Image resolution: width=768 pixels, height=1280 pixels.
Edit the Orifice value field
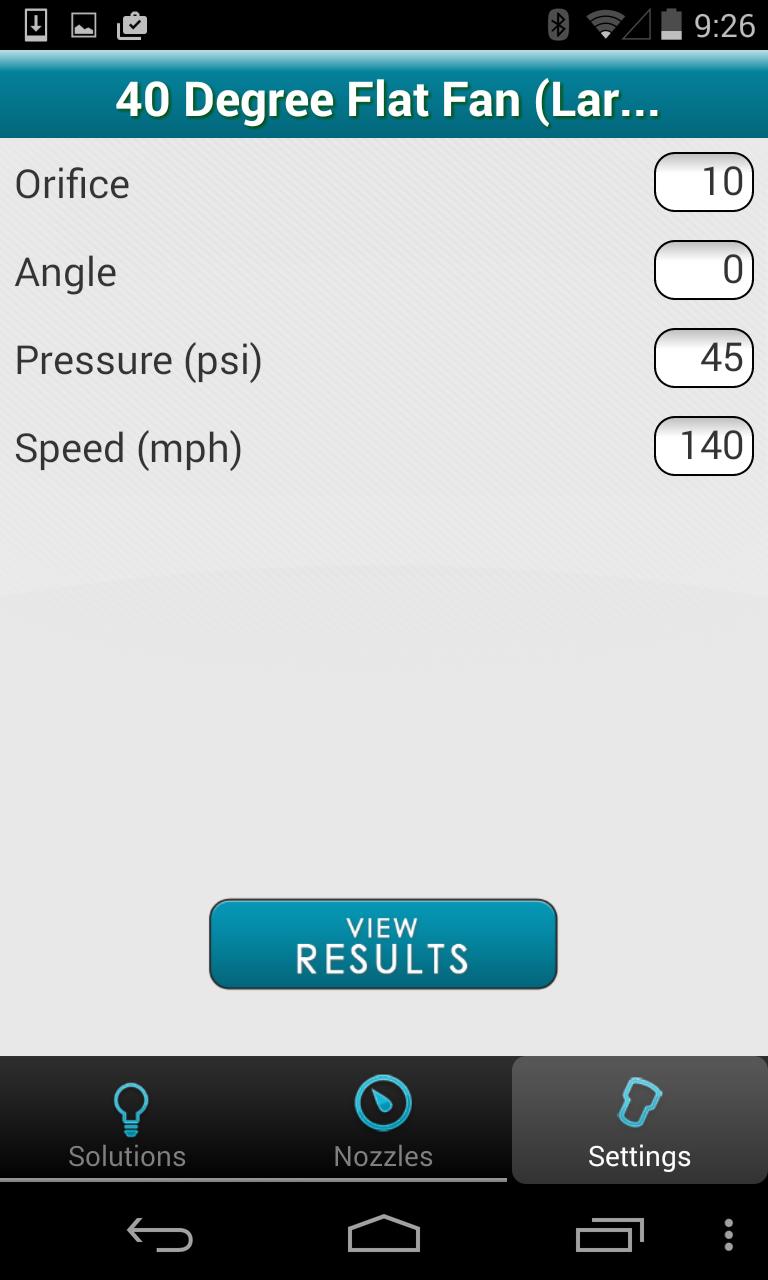click(x=703, y=182)
